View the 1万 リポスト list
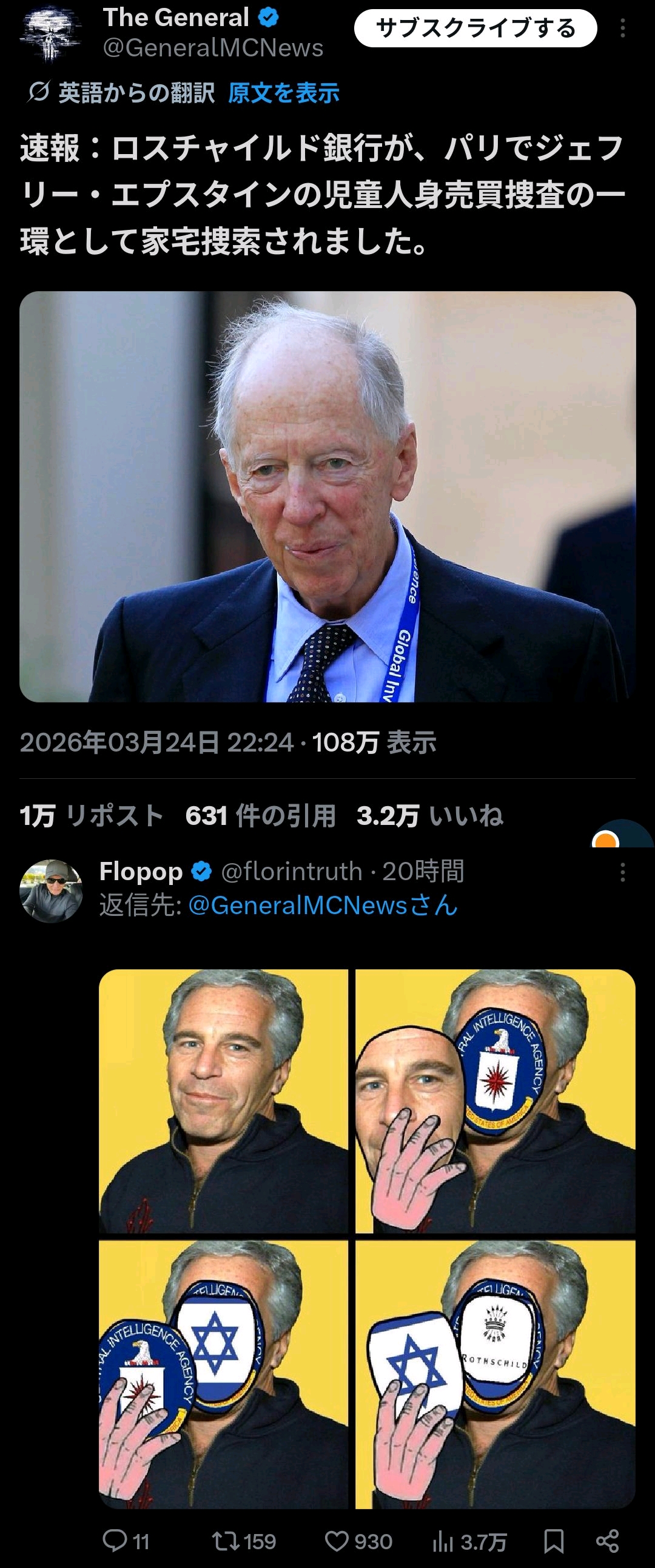The image size is (655, 1568). [92, 816]
